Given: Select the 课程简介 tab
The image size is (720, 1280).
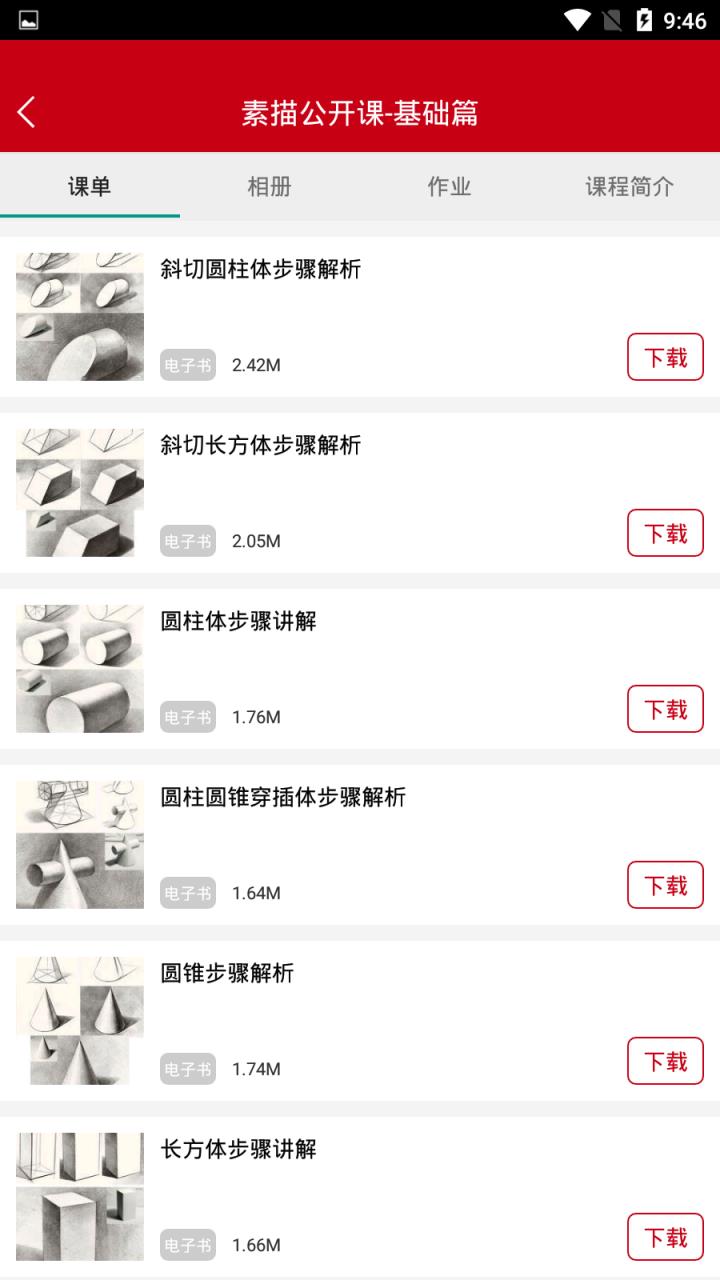Looking at the screenshot, I should pyautogui.click(x=630, y=186).
